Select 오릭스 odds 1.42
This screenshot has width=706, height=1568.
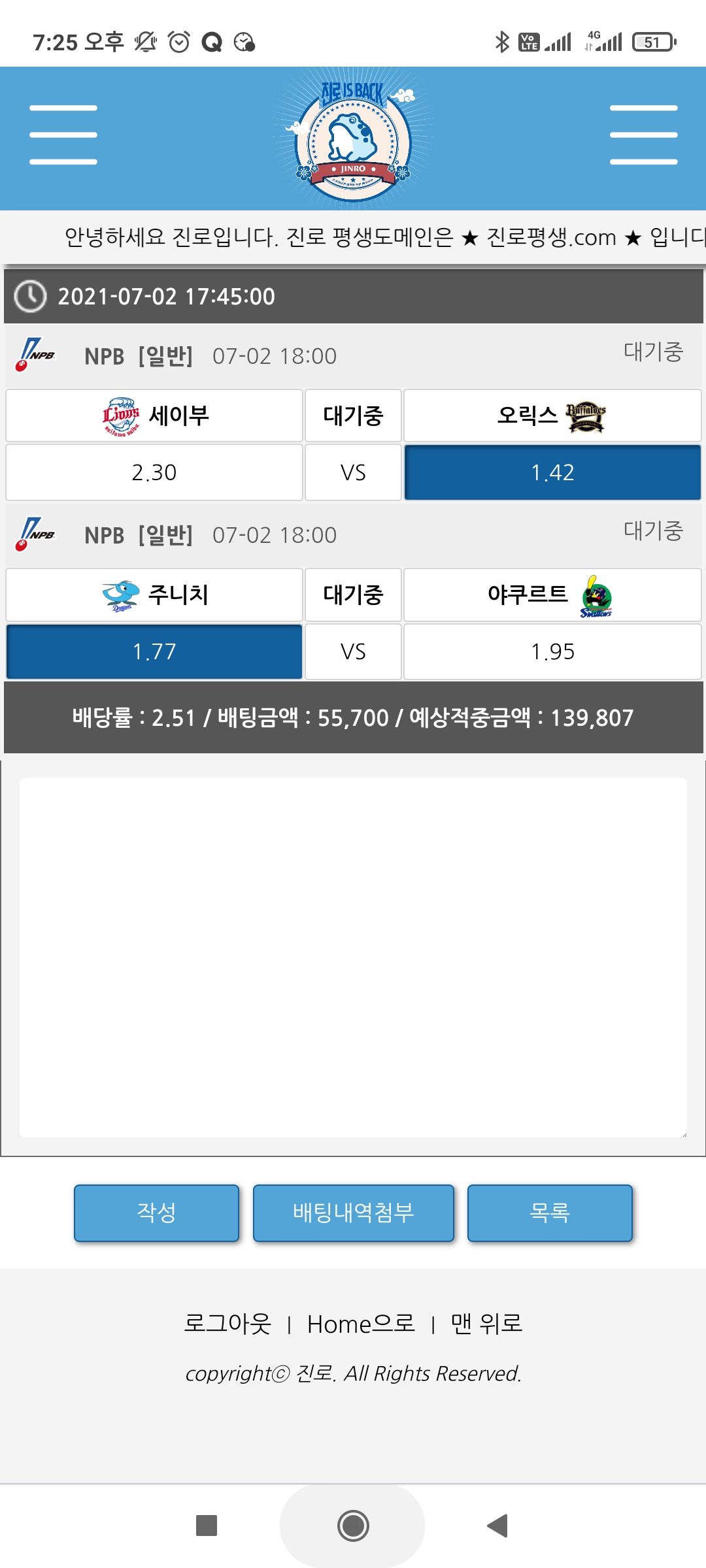coord(552,472)
